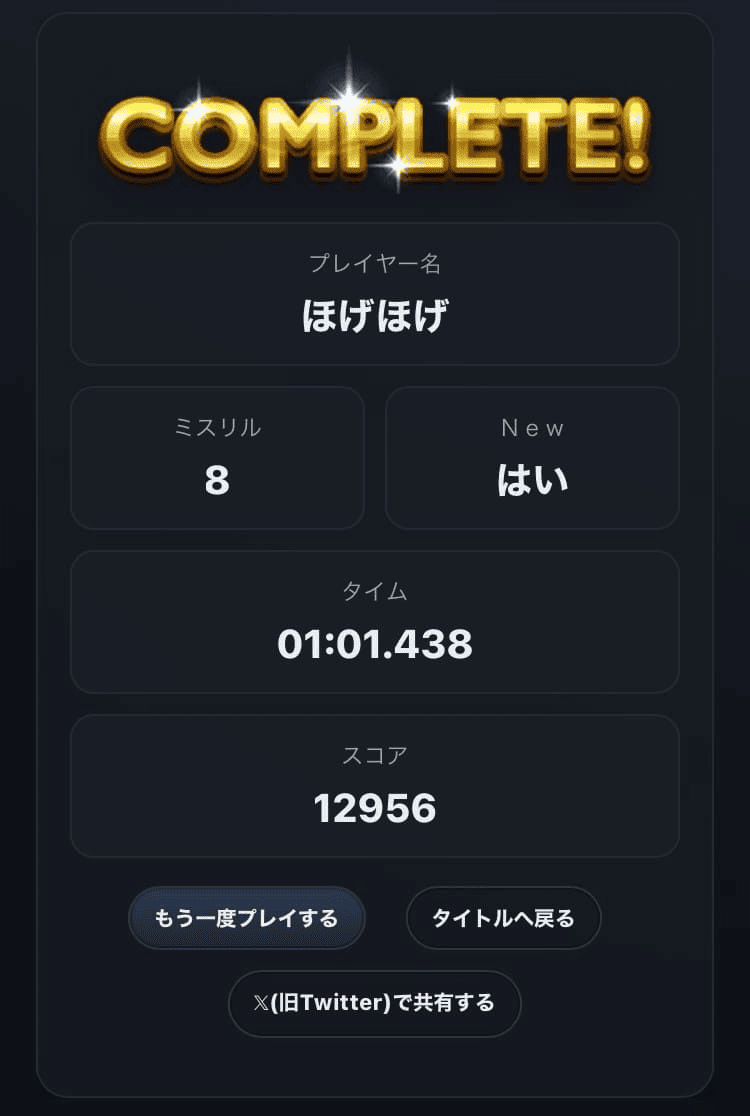Screen dimensions: 750x1116
Task: Return to title via タイトルへ戻る
Action: pyautogui.click(x=503, y=917)
